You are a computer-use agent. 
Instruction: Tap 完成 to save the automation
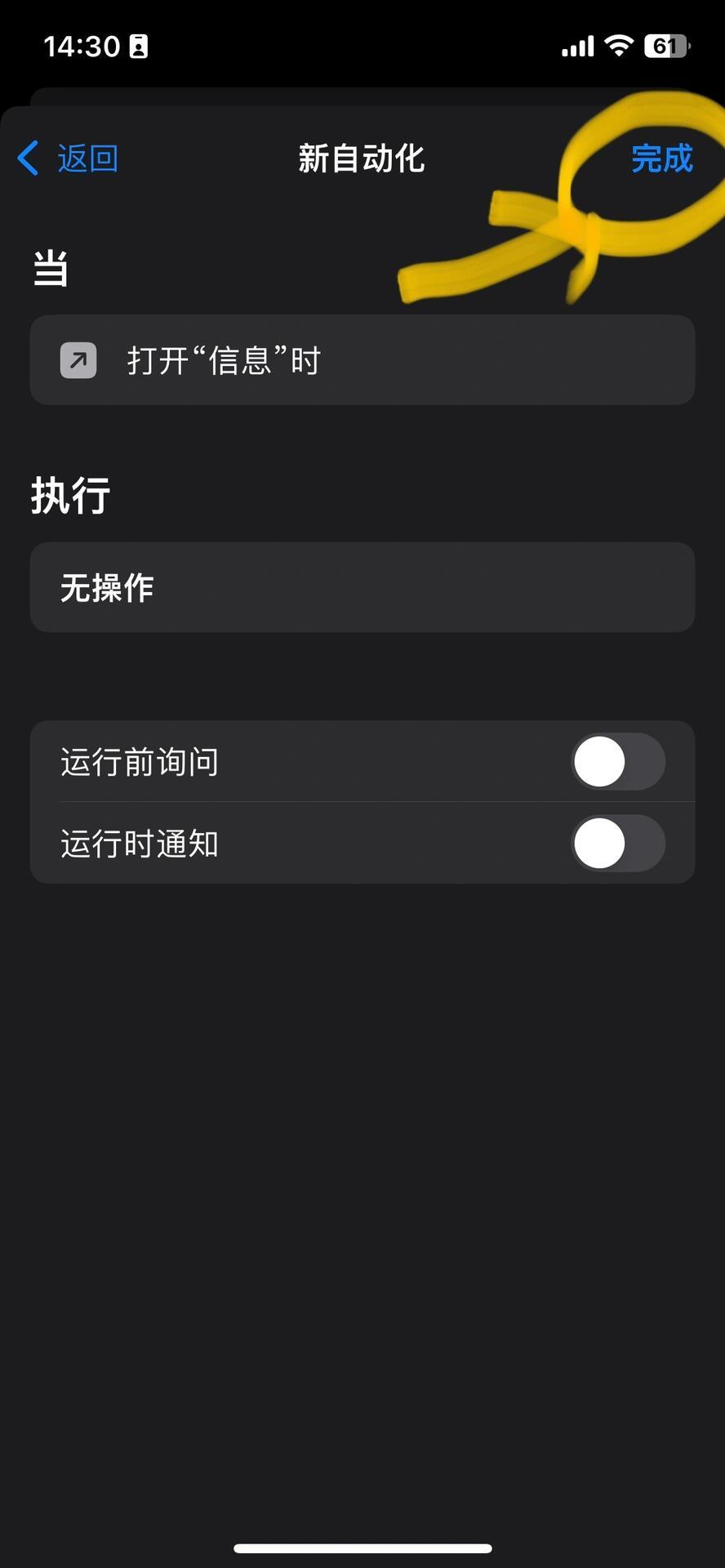(x=662, y=158)
